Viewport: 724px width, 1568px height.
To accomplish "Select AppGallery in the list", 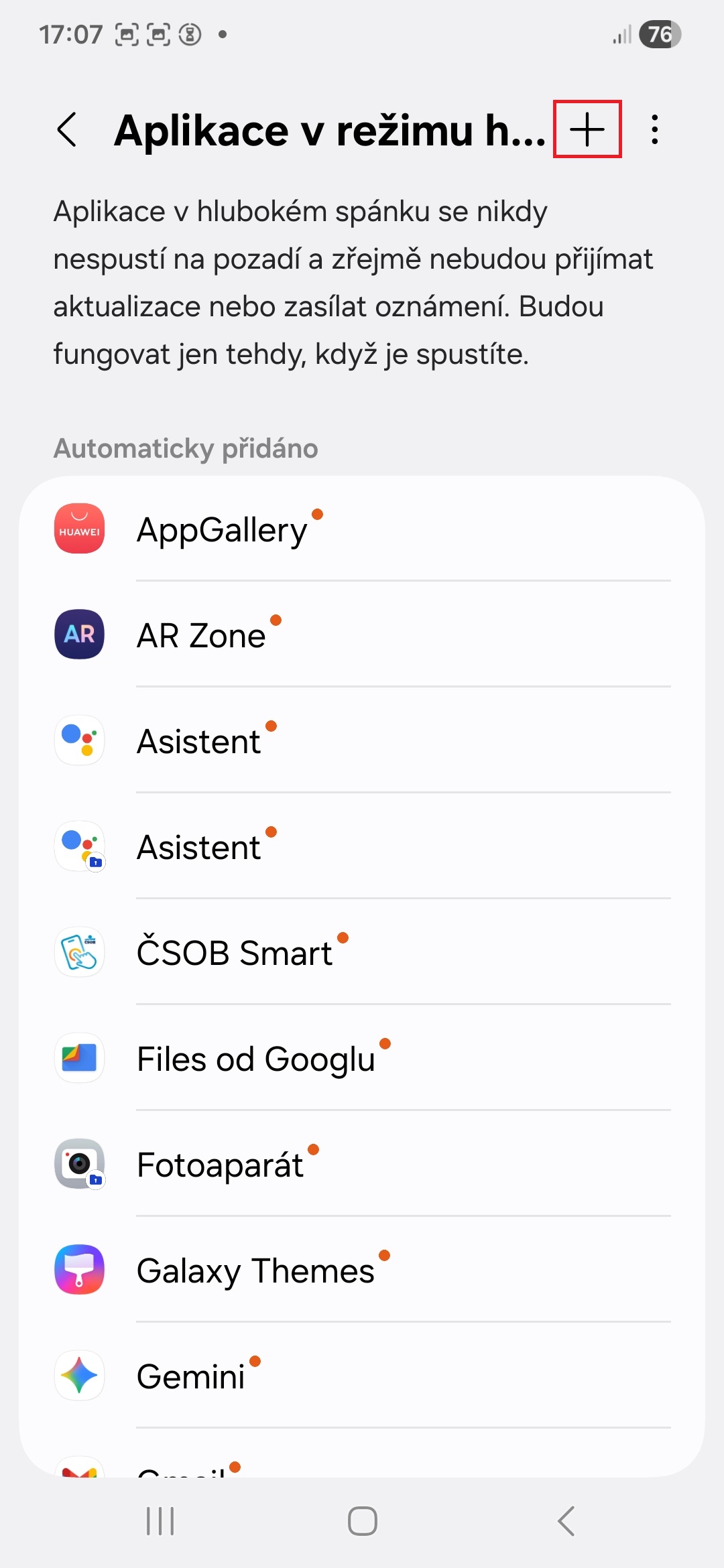I will point(362,529).
